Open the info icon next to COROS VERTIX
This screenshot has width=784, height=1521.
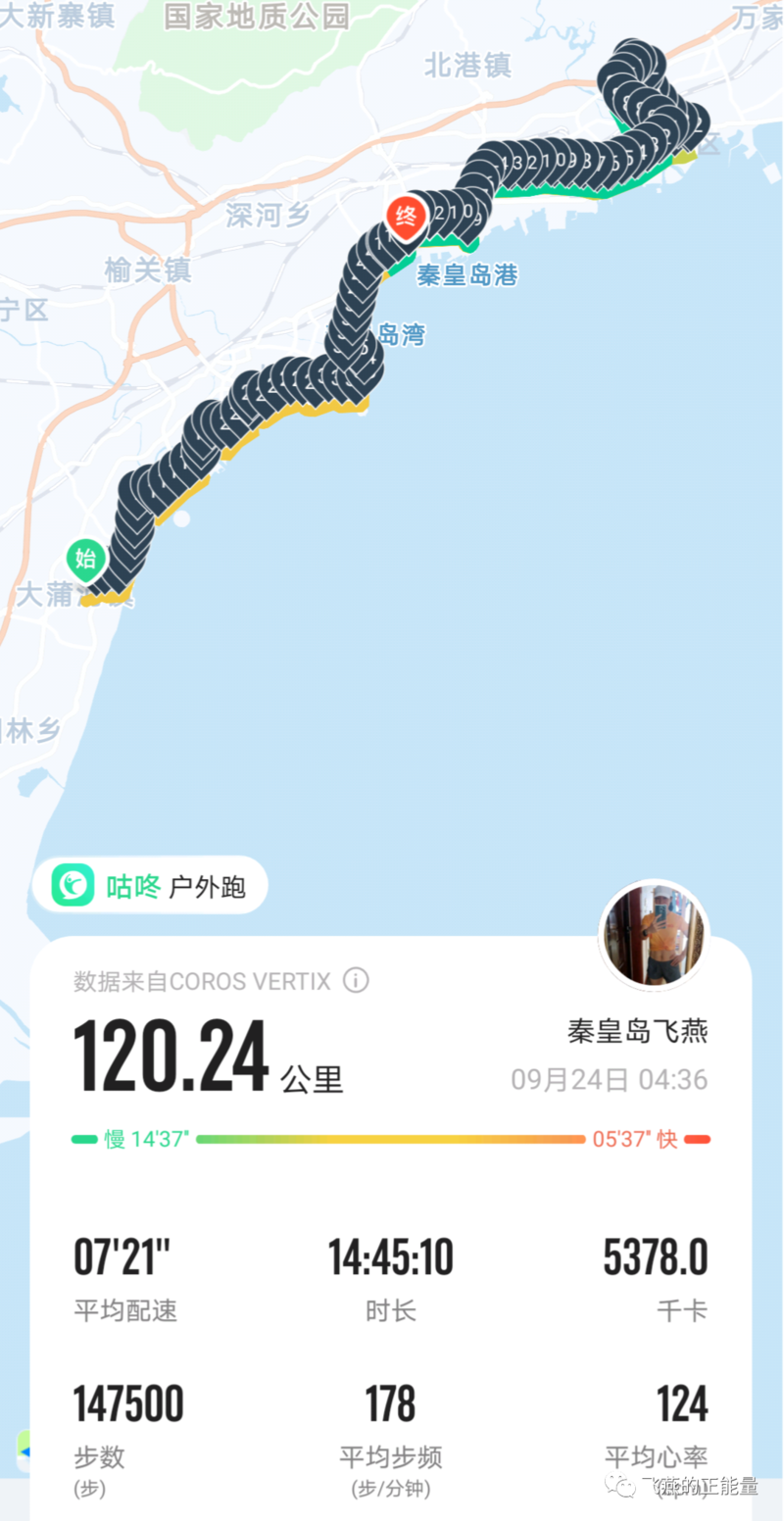coord(356,980)
